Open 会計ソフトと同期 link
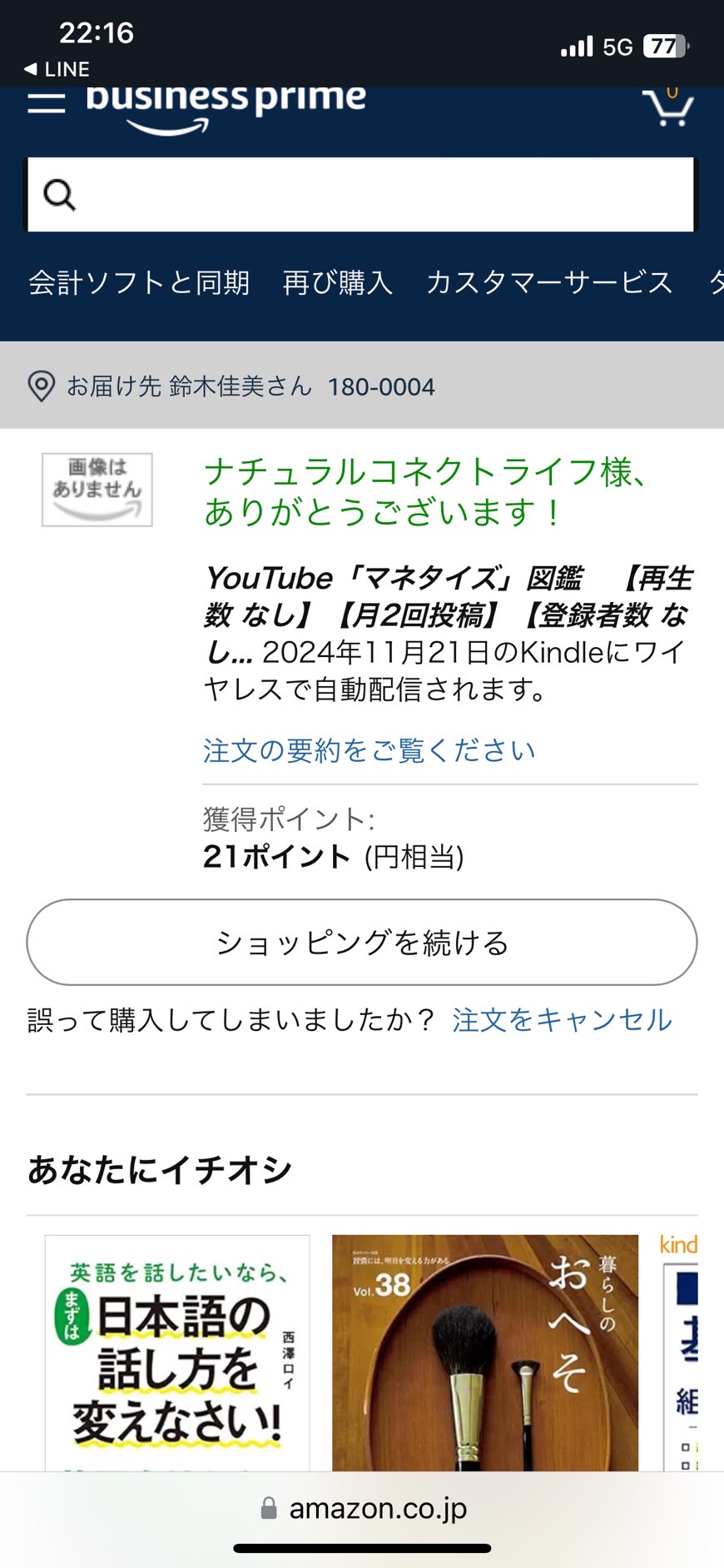The width and height of the screenshot is (724, 1568). point(139,282)
